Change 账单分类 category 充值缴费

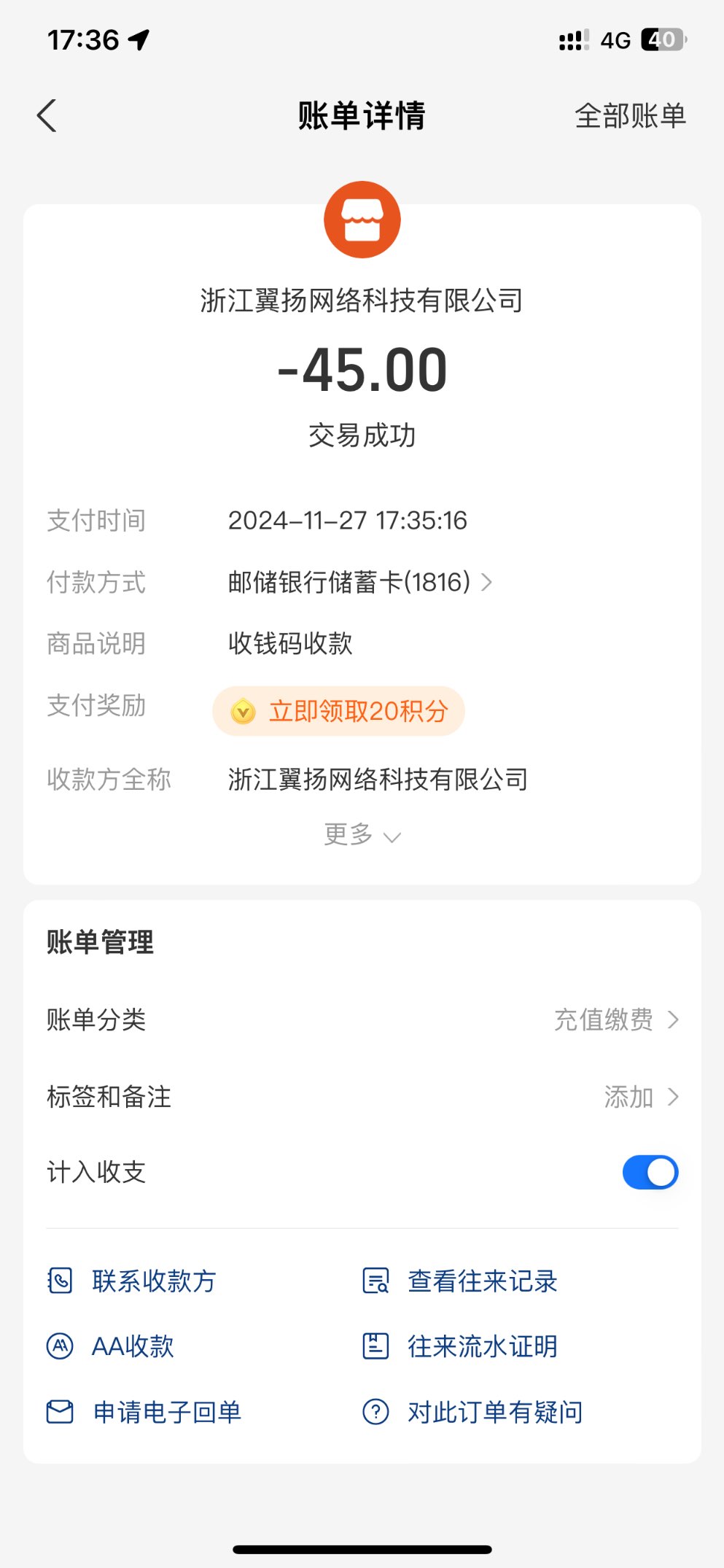point(616,1020)
